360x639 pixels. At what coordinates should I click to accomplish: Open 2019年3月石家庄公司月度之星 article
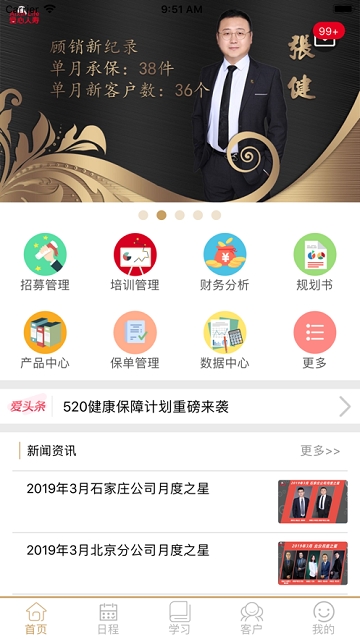pos(180,502)
